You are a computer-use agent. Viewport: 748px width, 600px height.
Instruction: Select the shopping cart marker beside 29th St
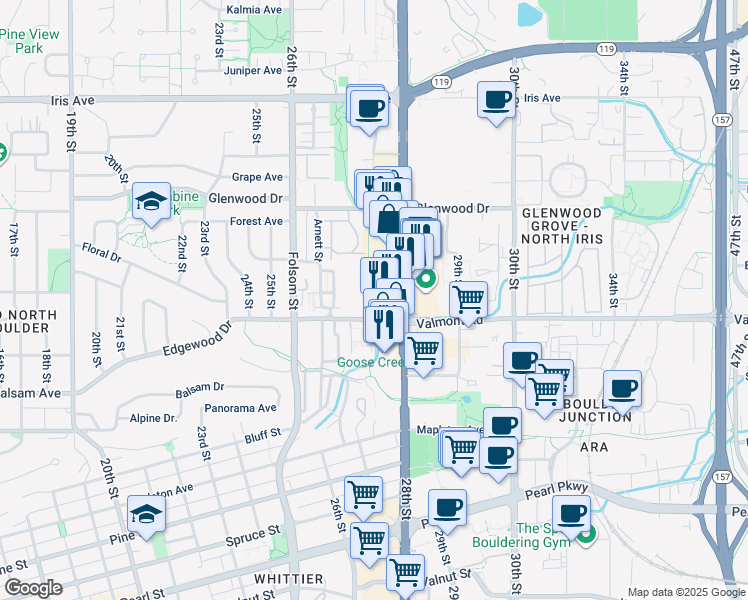pyautogui.click(x=468, y=298)
